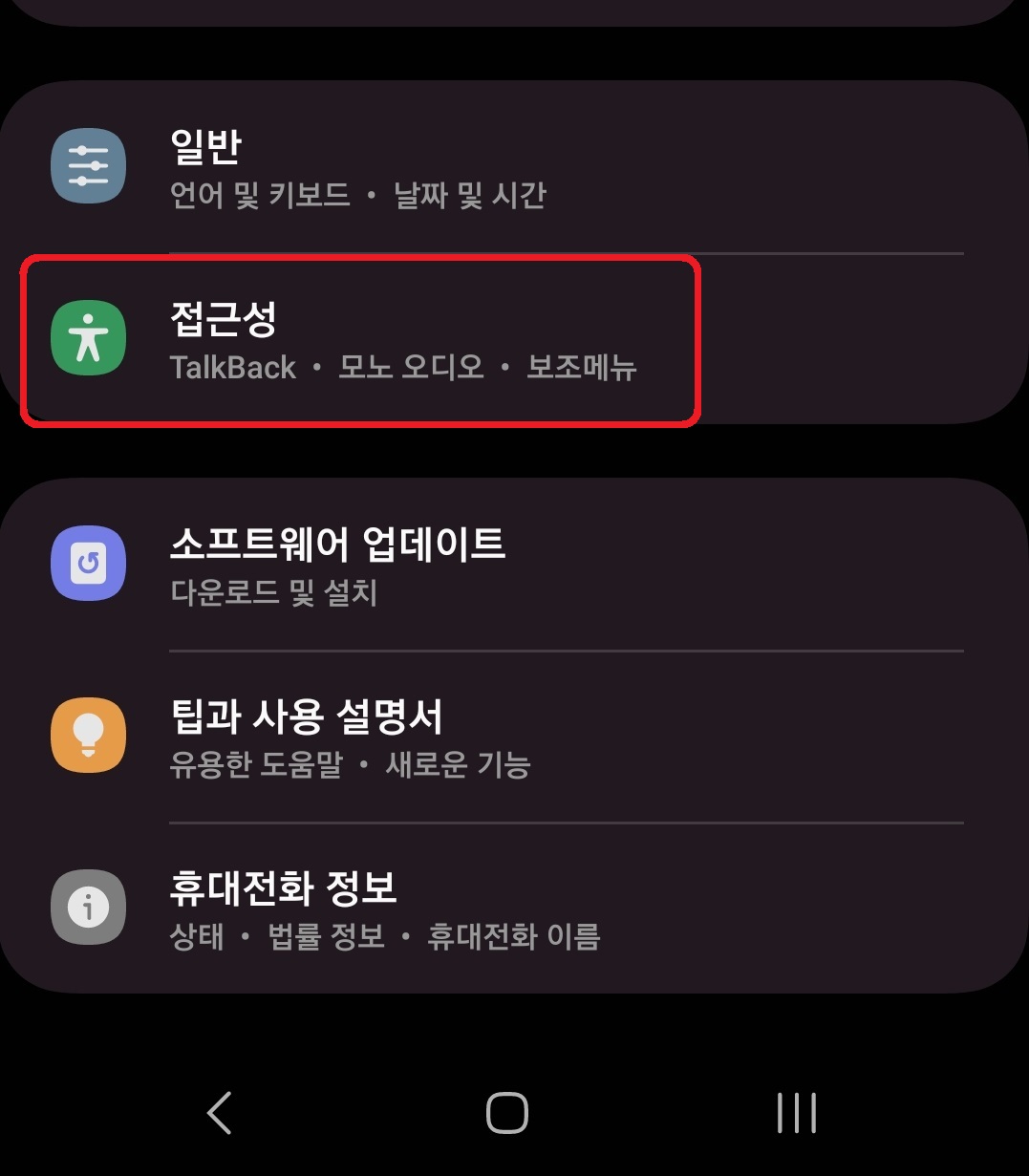Select the 날짜 및 시간 subtitle label
Viewport: 1029px width, 1176px height.
(x=470, y=195)
